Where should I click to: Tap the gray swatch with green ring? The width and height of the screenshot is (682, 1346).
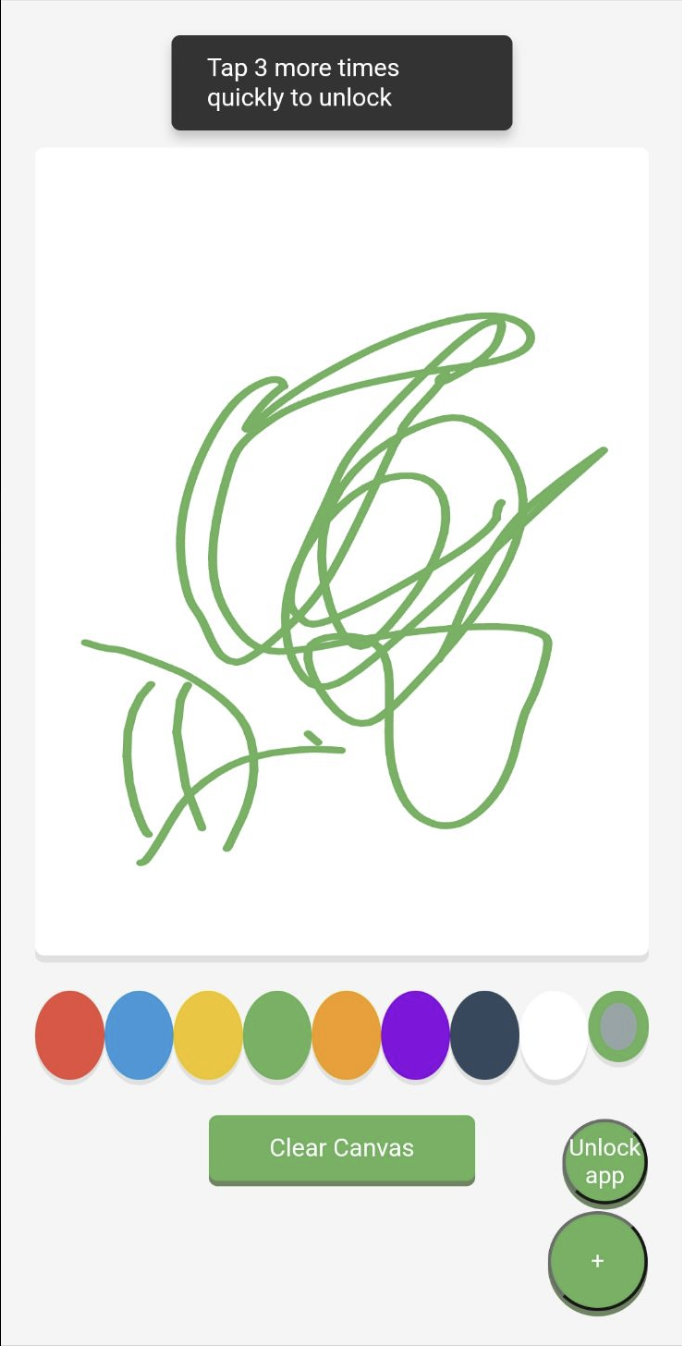(619, 1027)
